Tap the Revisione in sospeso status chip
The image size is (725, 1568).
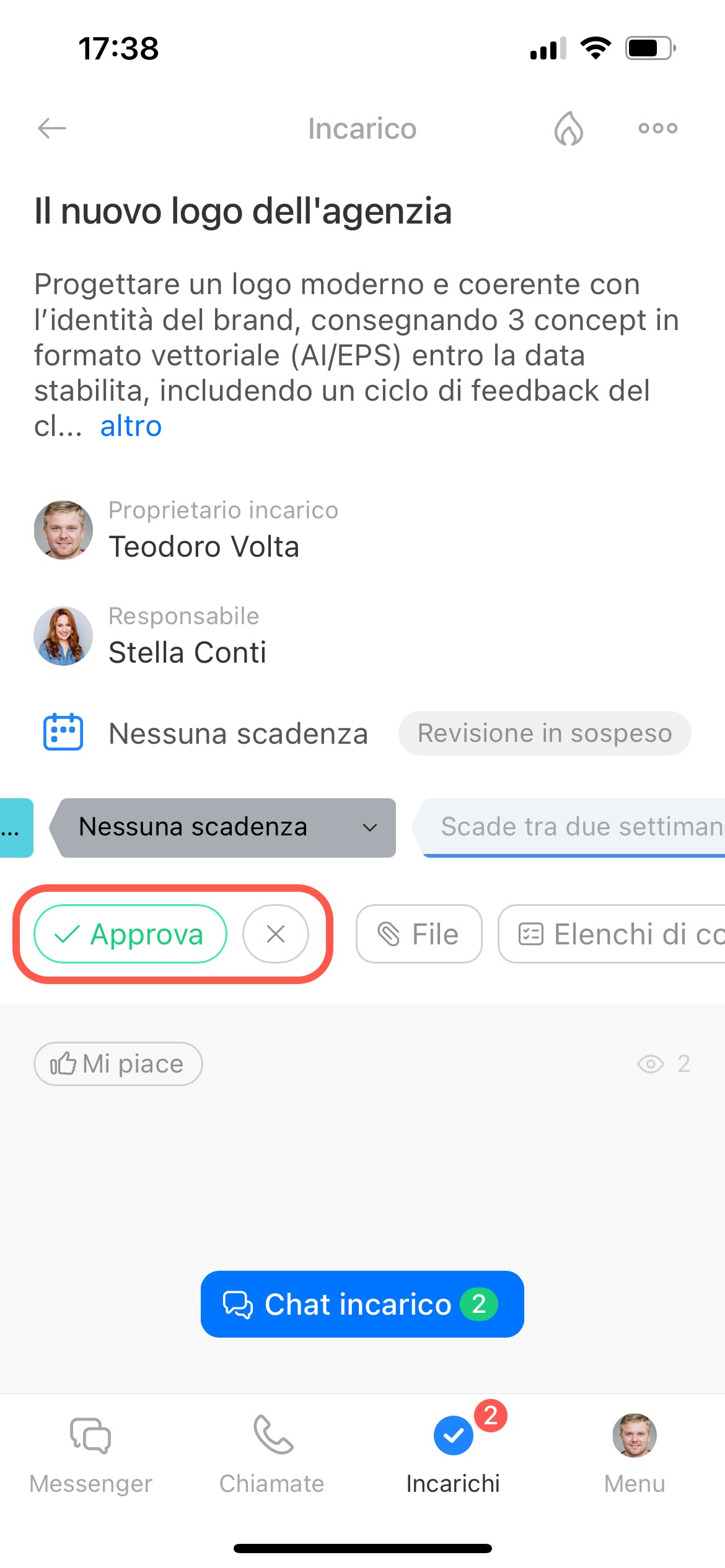click(x=545, y=733)
